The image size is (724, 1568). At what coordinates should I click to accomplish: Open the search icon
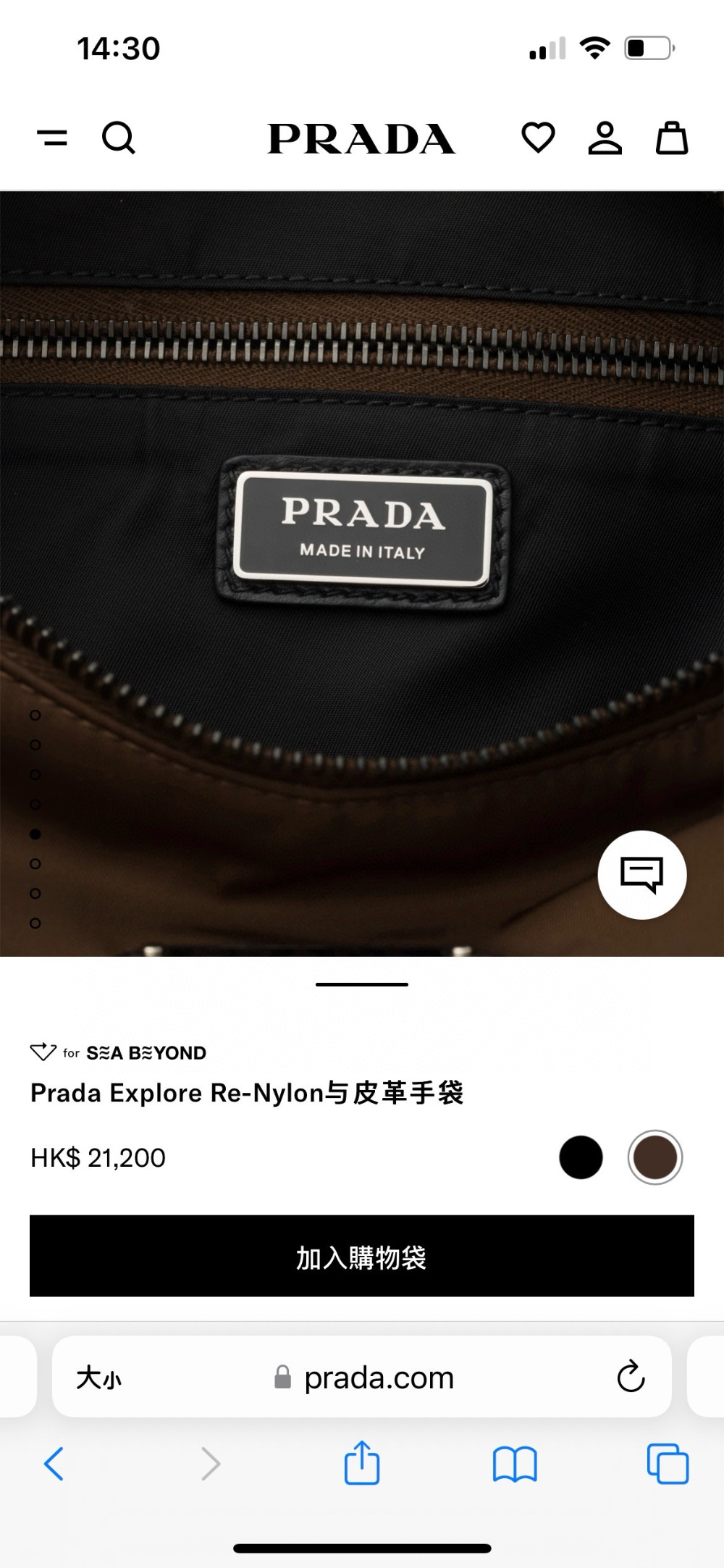pos(119,138)
